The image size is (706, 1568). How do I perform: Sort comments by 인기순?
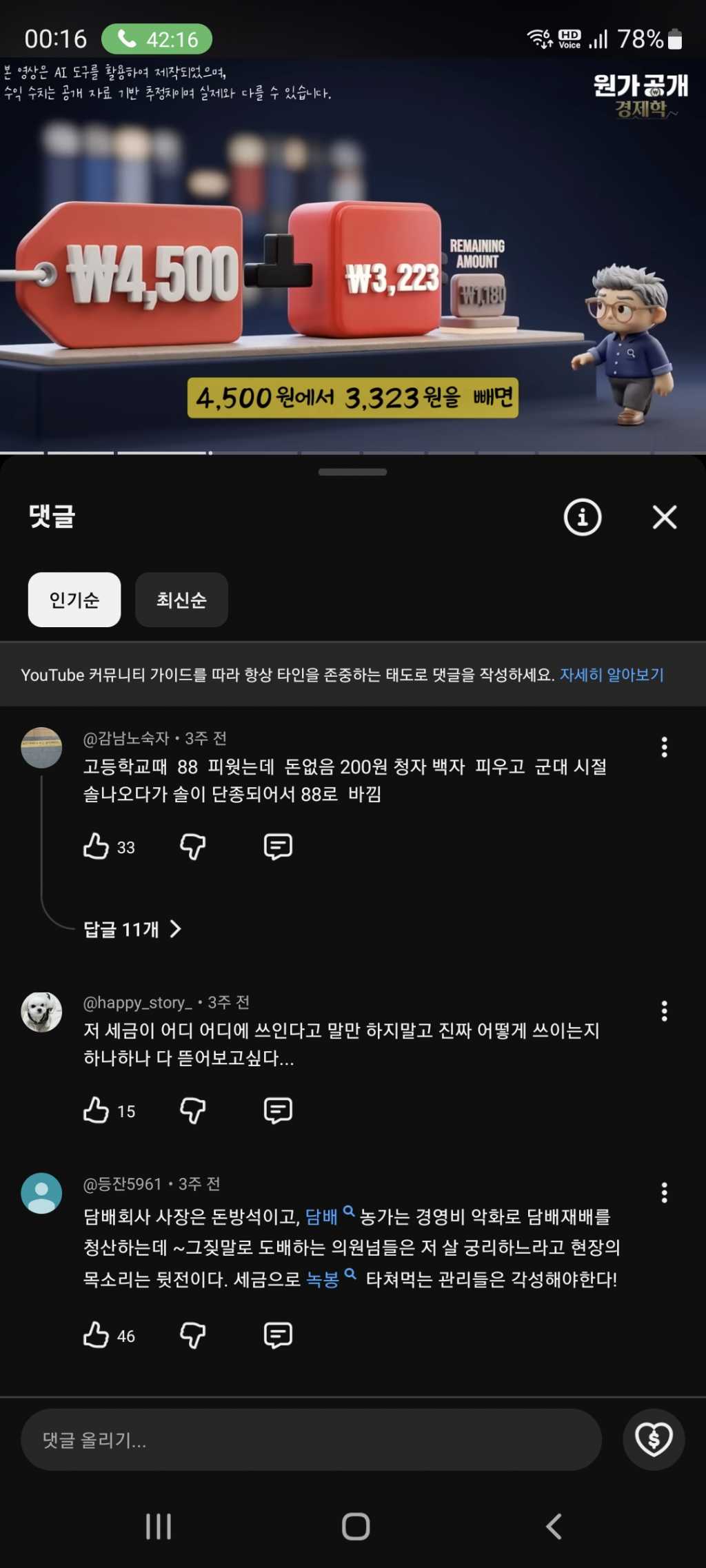click(74, 600)
